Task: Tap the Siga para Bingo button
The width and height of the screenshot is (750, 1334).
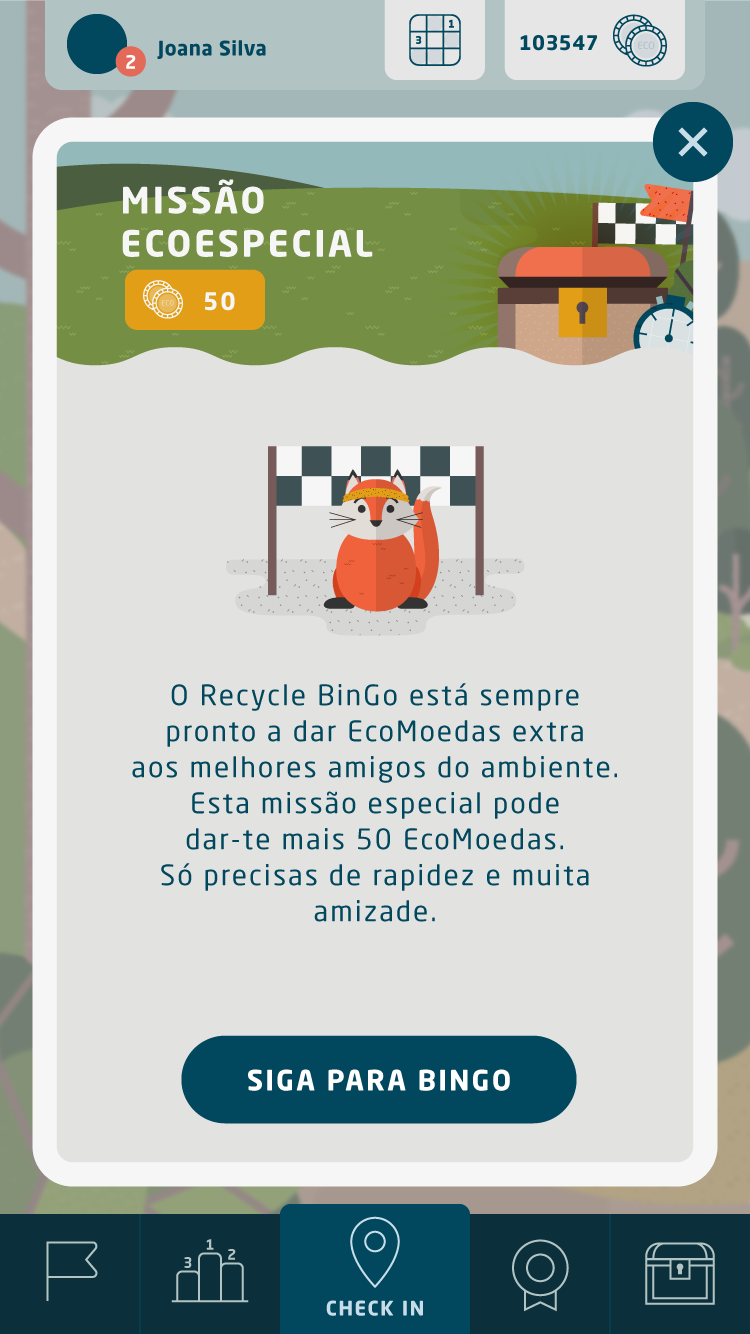Action: click(x=378, y=1079)
